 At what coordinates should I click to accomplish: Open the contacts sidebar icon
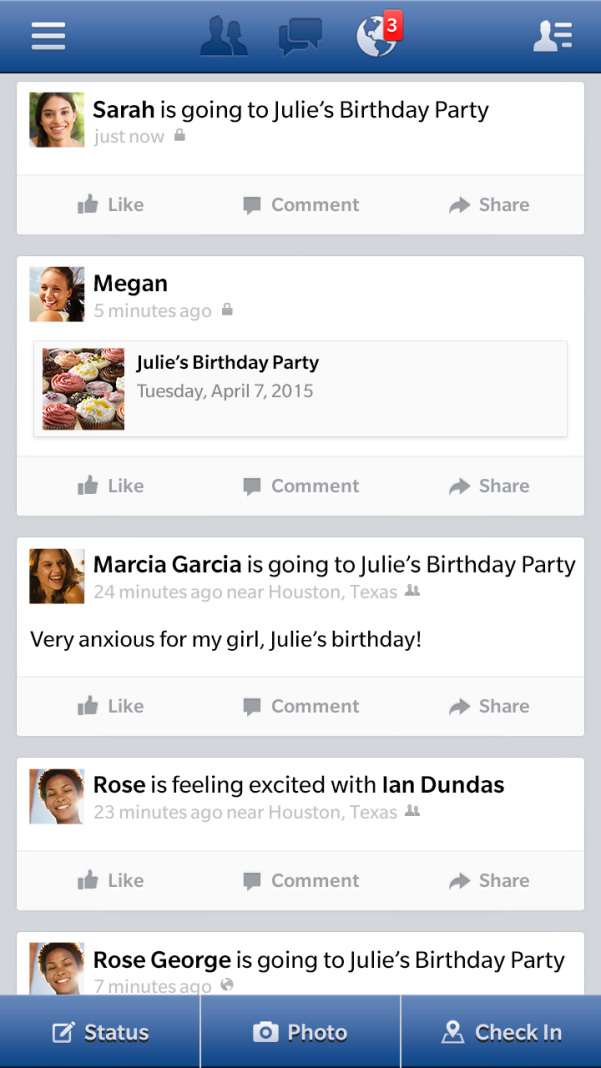[552, 36]
